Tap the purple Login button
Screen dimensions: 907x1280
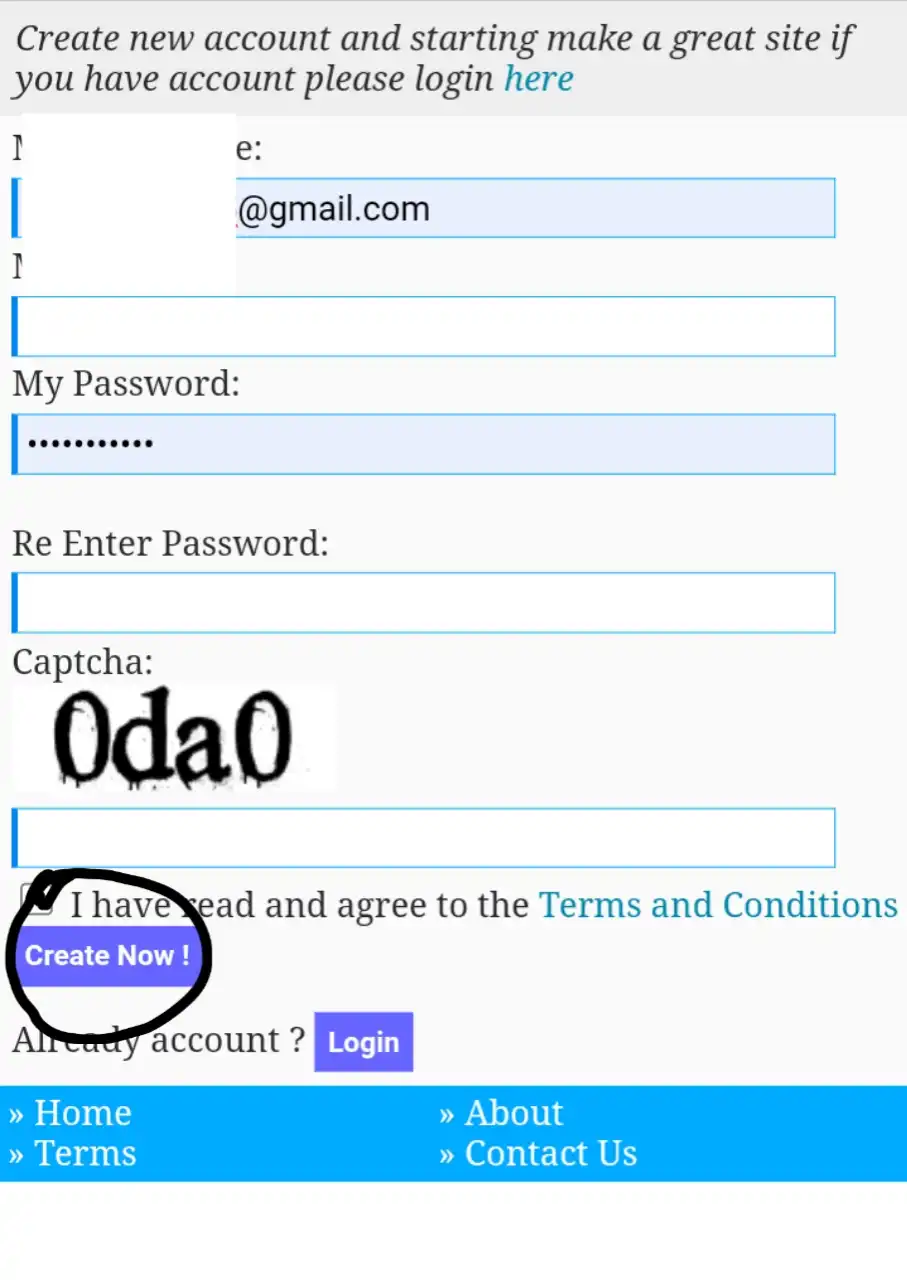[x=363, y=1042]
